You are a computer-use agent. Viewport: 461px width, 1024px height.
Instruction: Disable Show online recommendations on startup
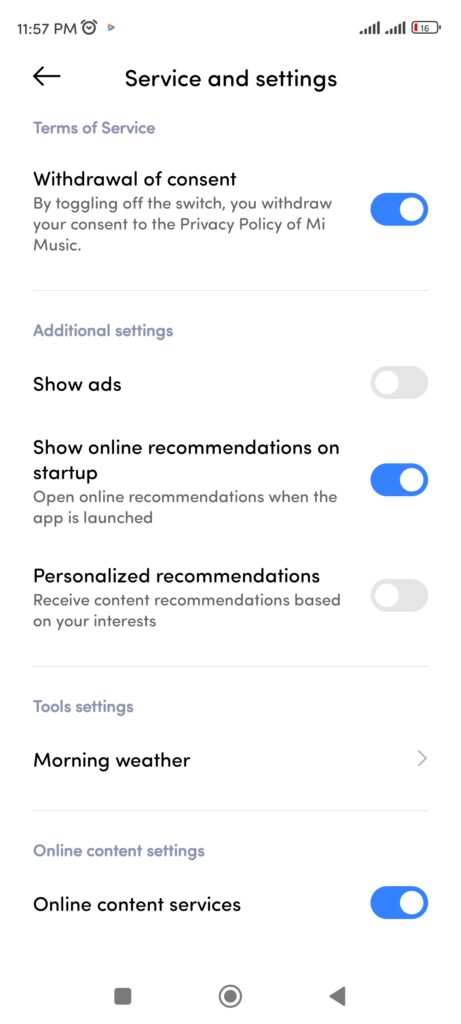tap(399, 481)
